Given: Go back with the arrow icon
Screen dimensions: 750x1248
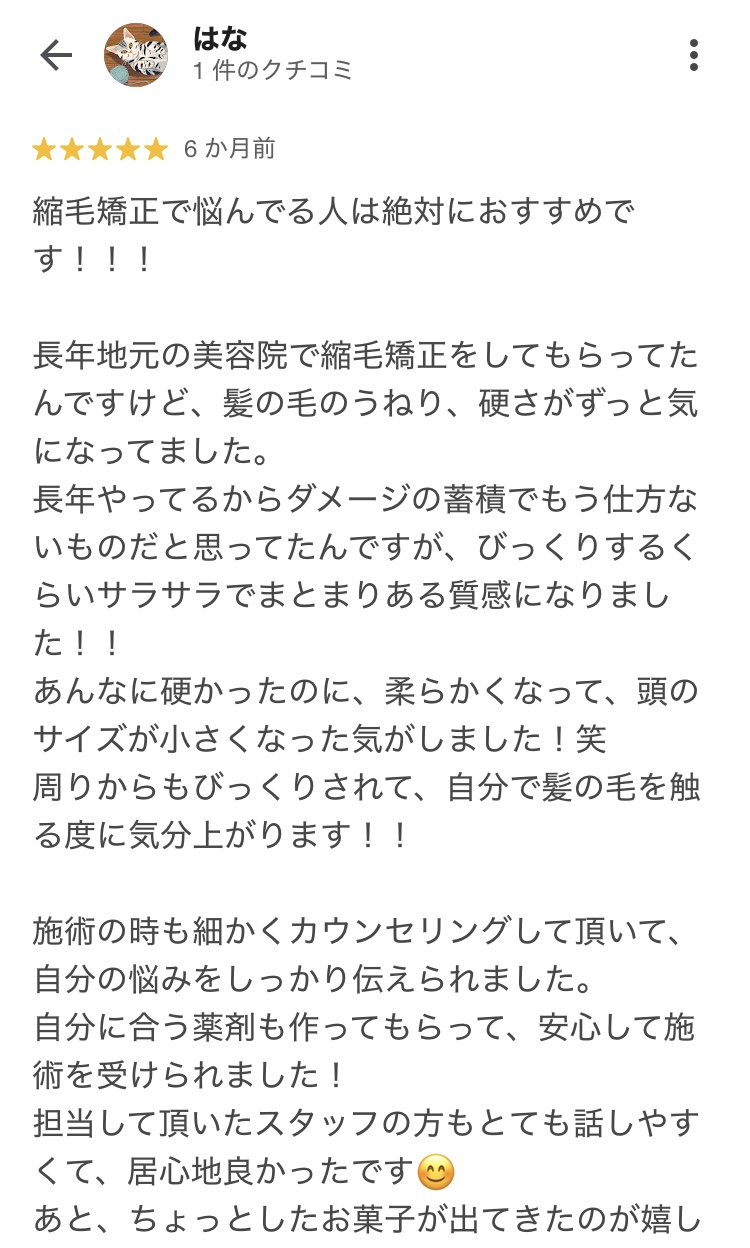Looking at the screenshot, I should pos(56,55).
